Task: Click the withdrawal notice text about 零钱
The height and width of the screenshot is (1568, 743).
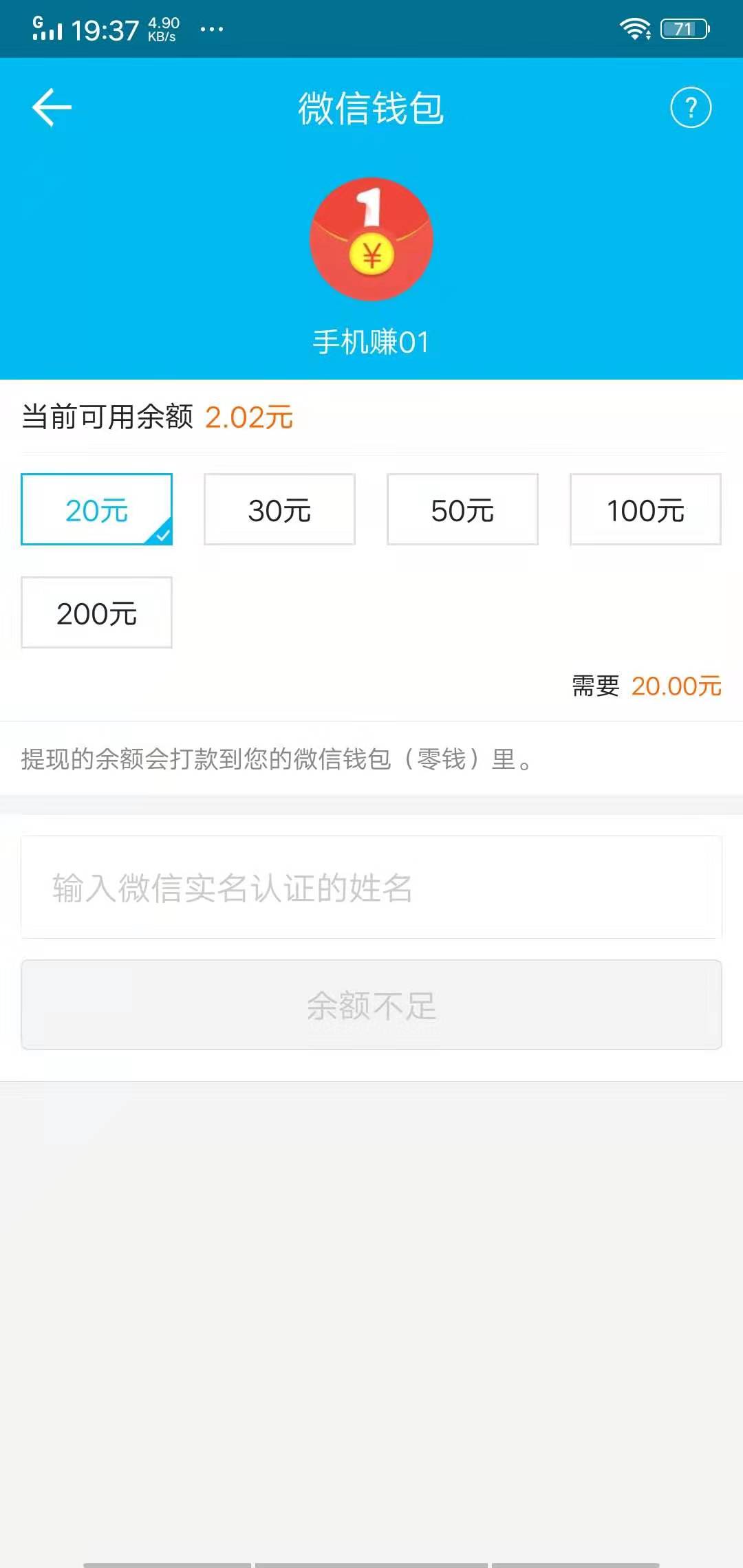Action: (275, 759)
